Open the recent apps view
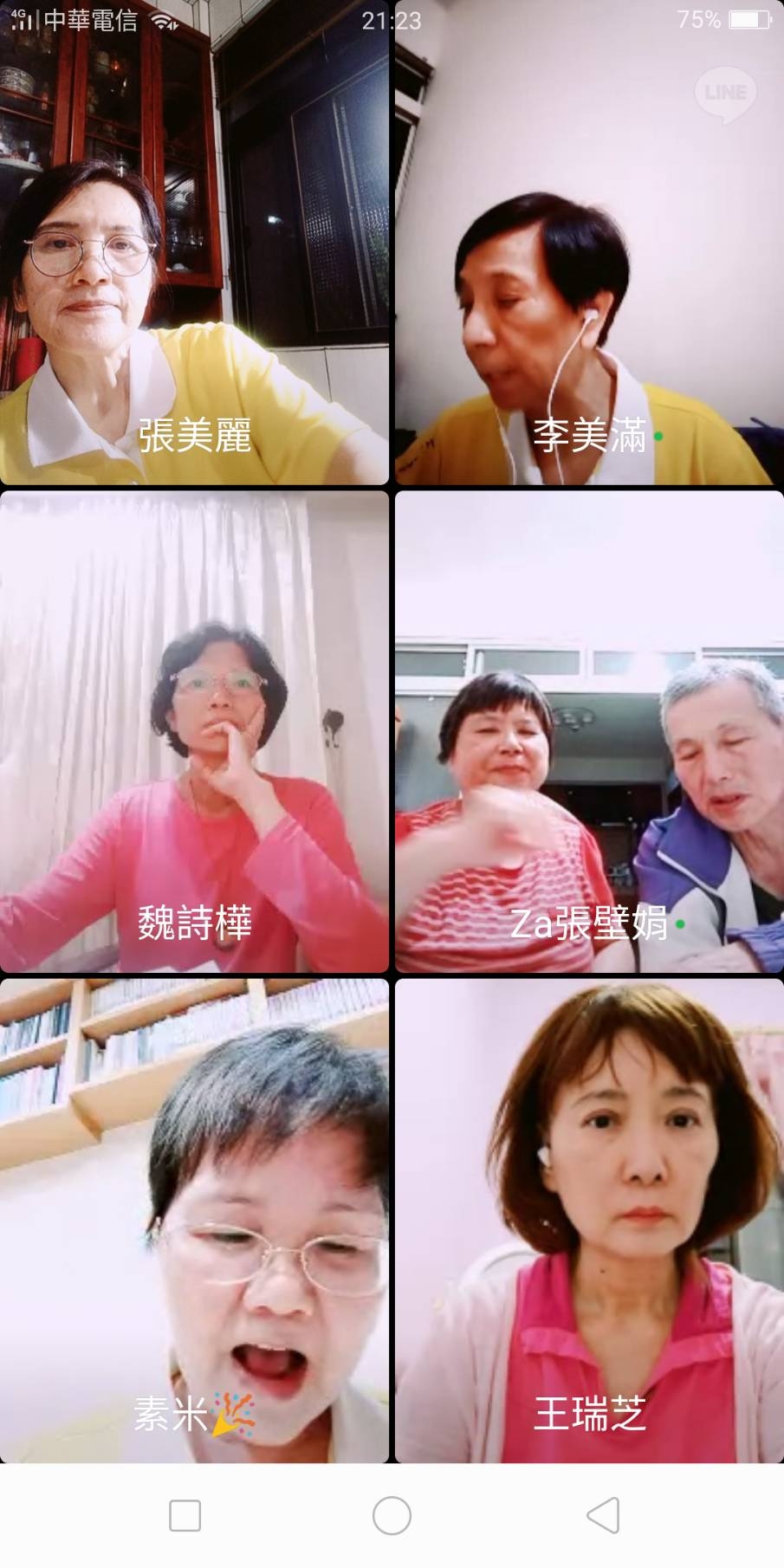This screenshot has height=1568, width=784. (185, 1515)
